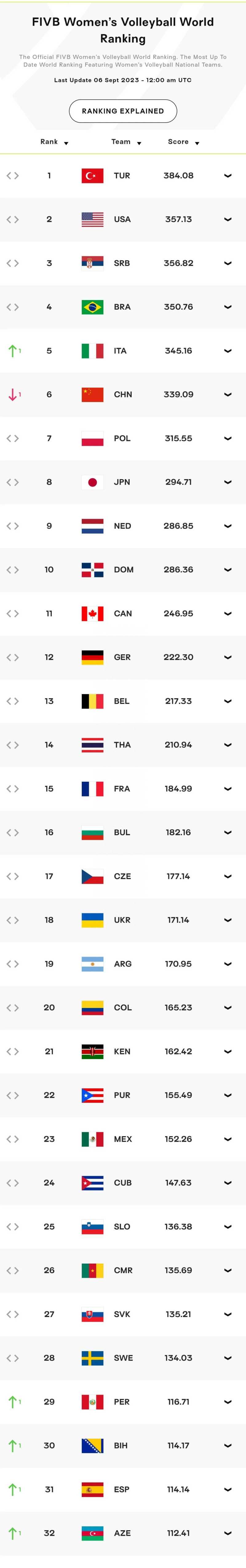The width and height of the screenshot is (246, 1568).
Task: Sort the table by Score
Action: click(x=183, y=142)
